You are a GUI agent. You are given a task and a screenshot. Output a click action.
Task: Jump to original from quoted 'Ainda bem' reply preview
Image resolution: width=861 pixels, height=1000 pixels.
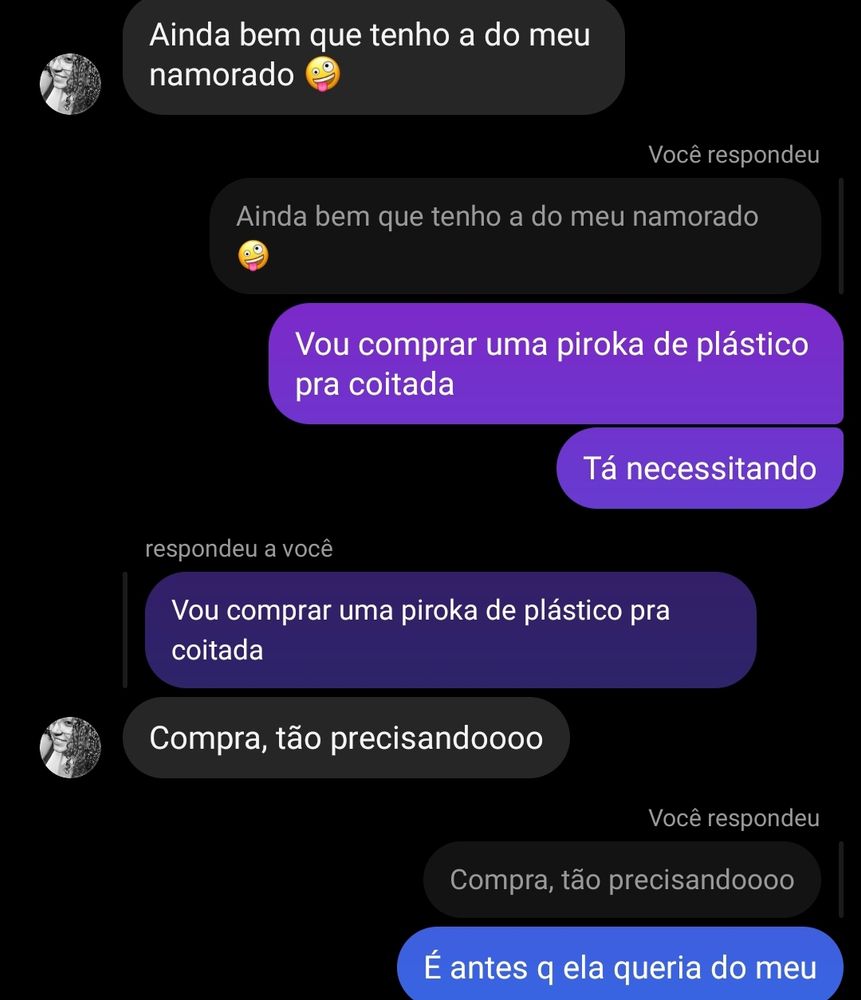[x=514, y=236]
